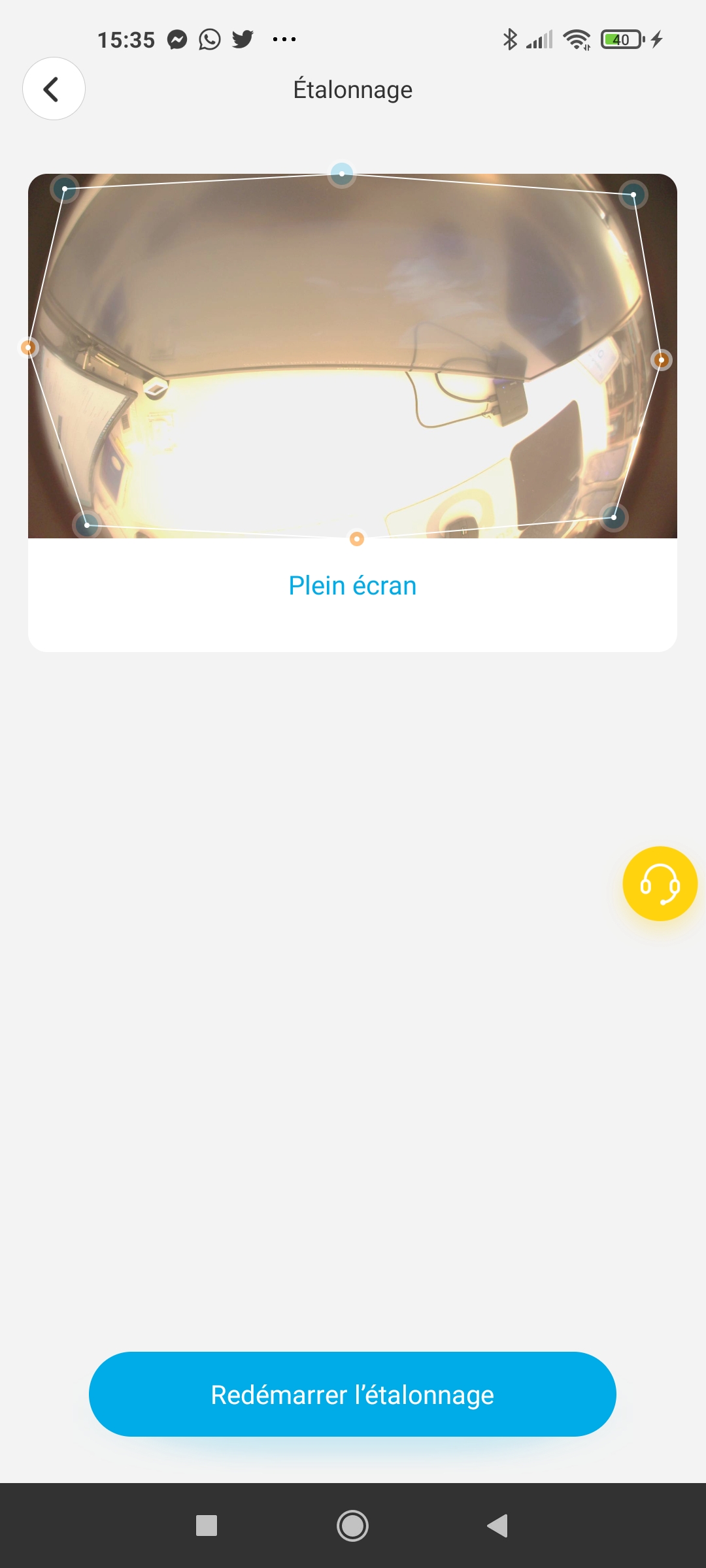Tap Redémarrer l'étalonnage button

pyautogui.click(x=352, y=1394)
